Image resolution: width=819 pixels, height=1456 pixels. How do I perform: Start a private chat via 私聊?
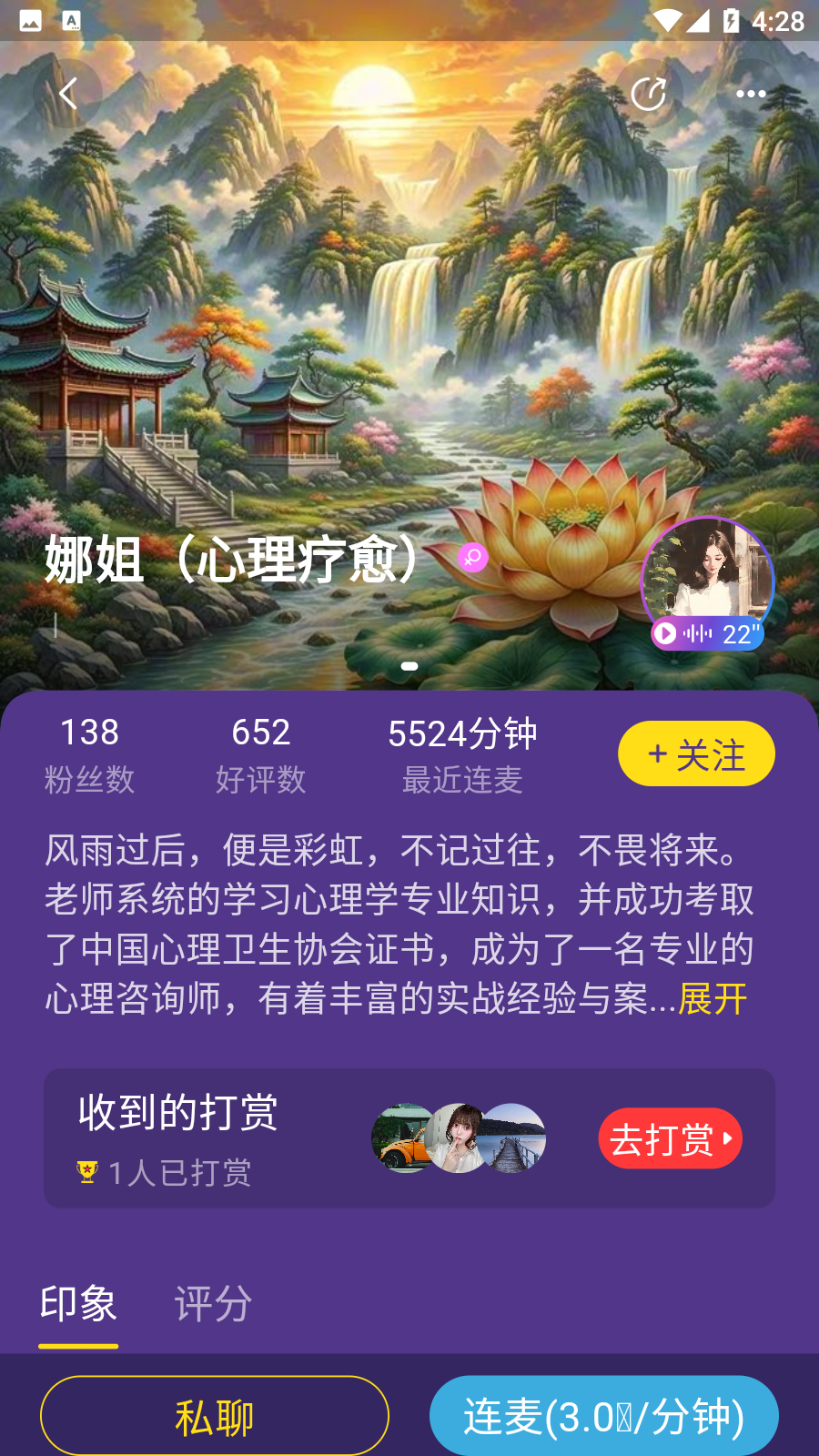(x=215, y=1416)
